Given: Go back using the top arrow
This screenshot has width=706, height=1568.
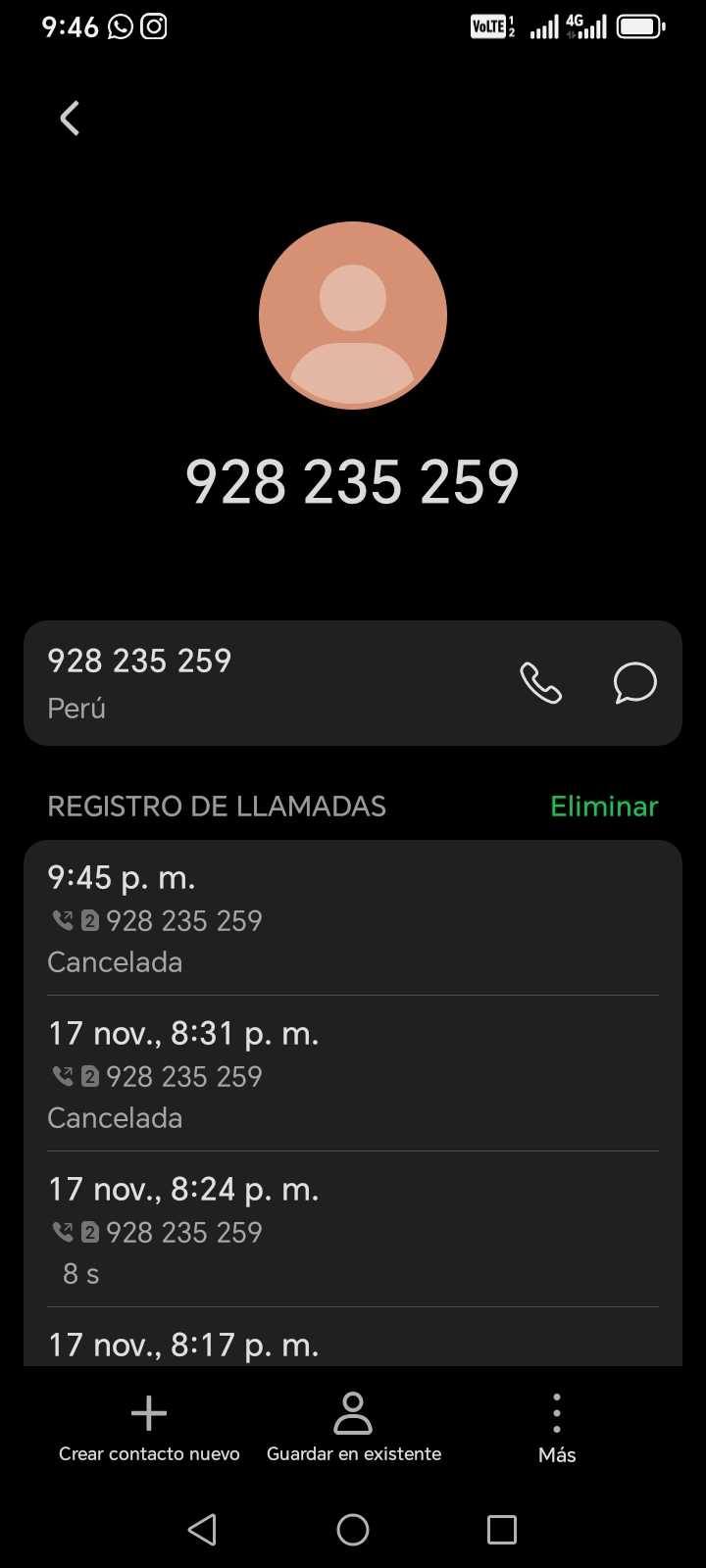Looking at the screenshot, I should pyautogui.click(x=69, y=119).
